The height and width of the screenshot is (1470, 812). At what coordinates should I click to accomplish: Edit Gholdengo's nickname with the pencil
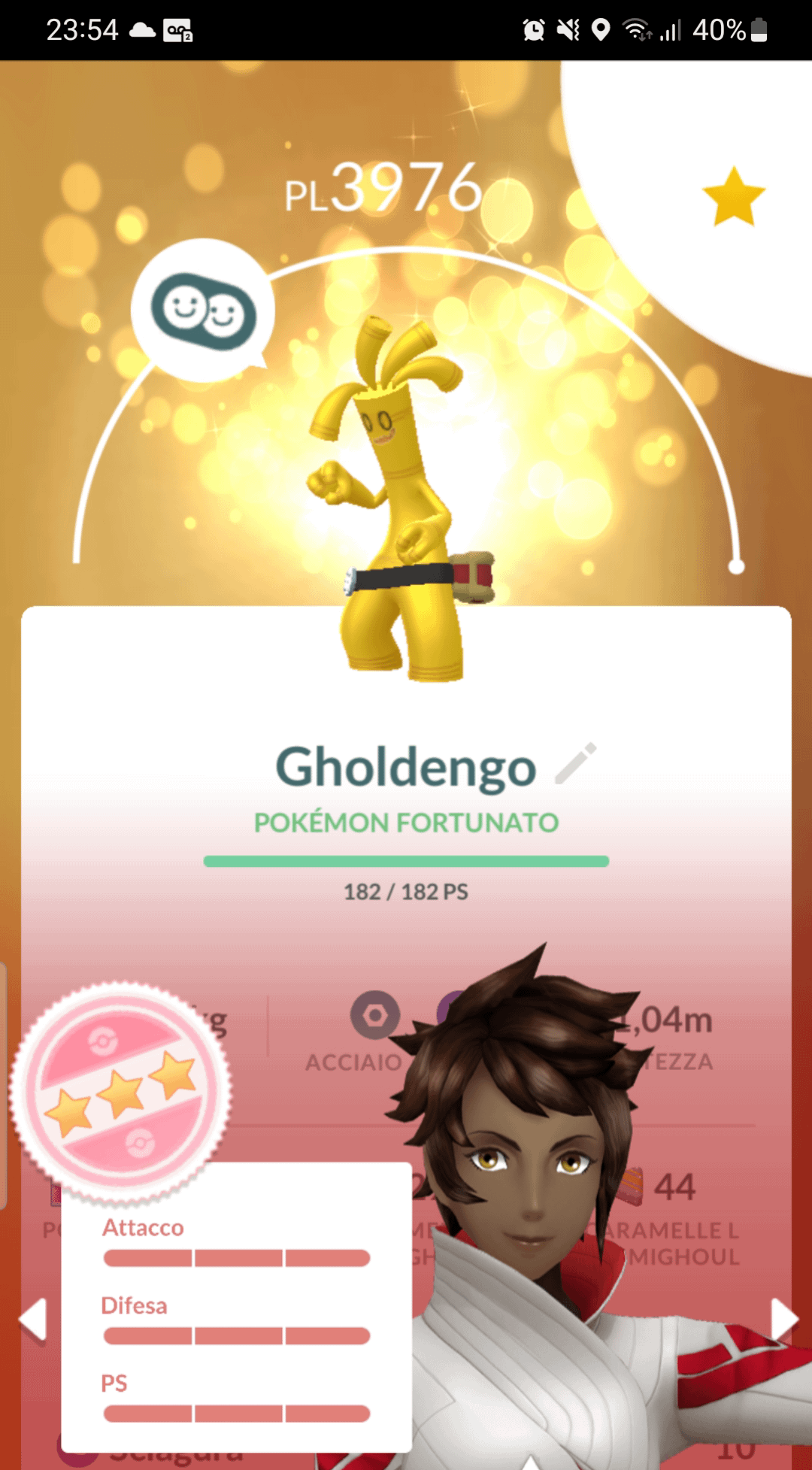point(576,764)
